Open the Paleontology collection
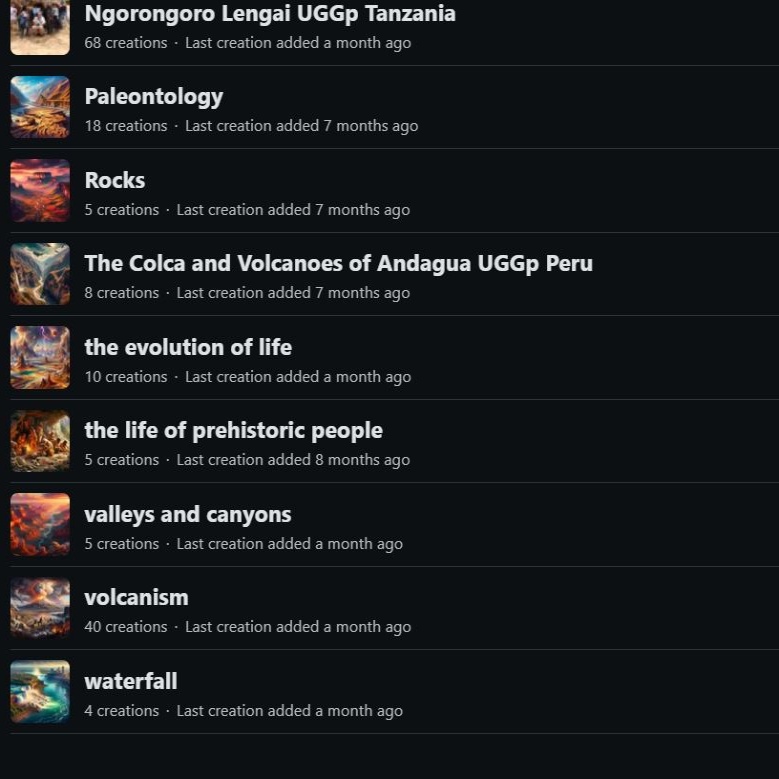The image size is (779, 779). coord(153,97)
